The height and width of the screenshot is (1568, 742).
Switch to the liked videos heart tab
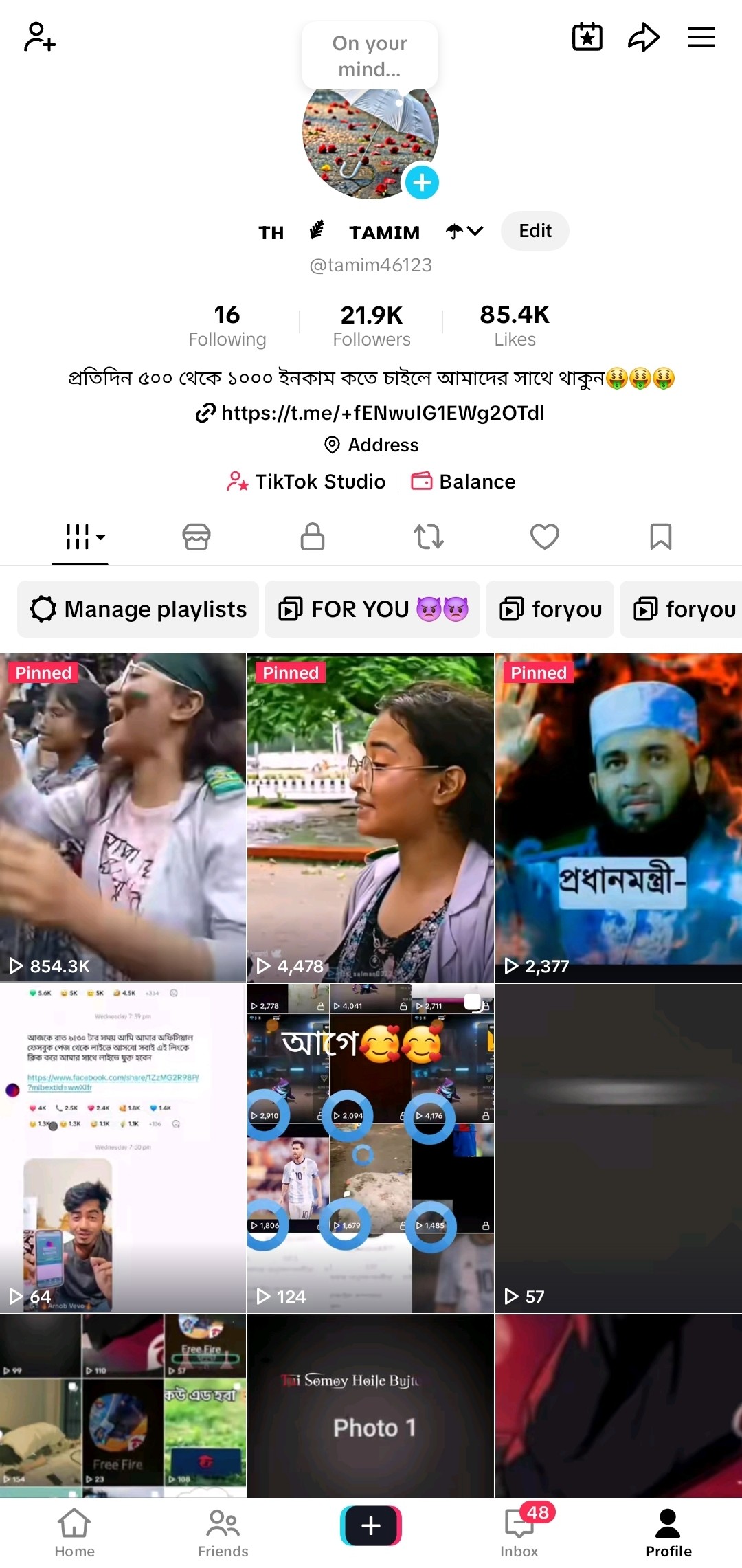[545, 537]
